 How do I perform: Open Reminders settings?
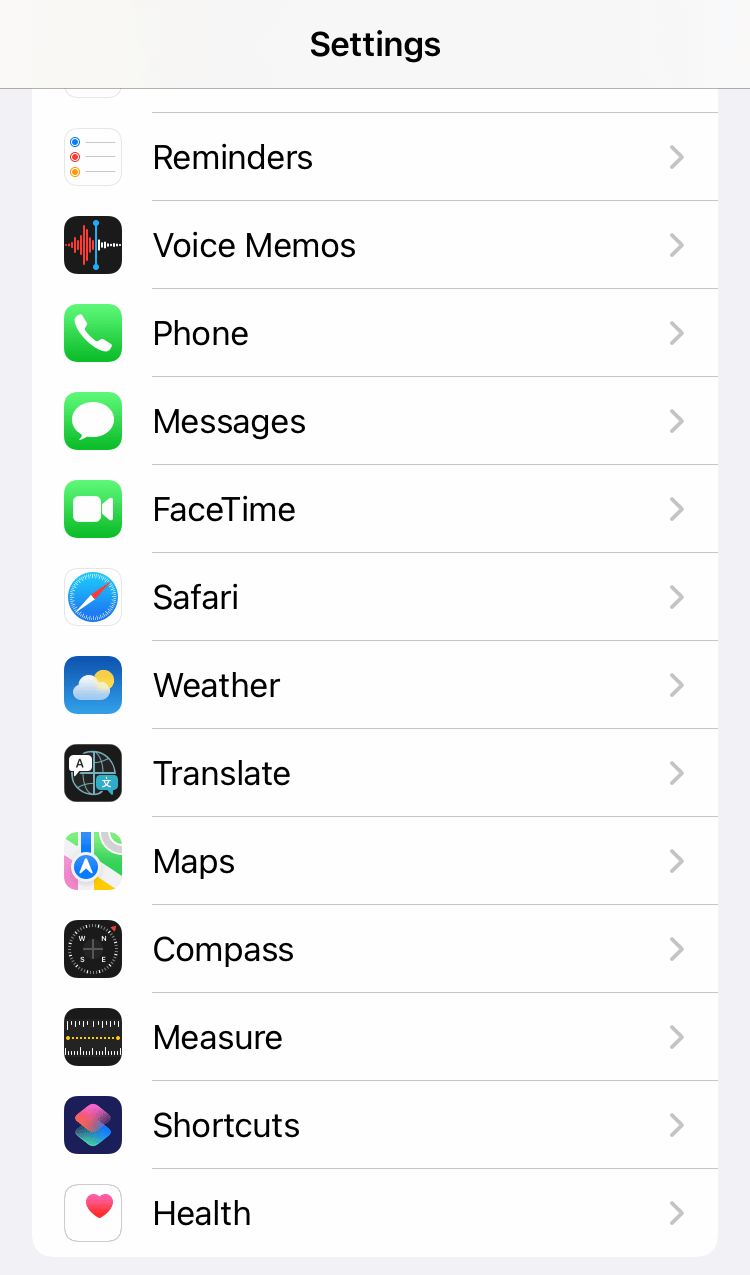375,157
